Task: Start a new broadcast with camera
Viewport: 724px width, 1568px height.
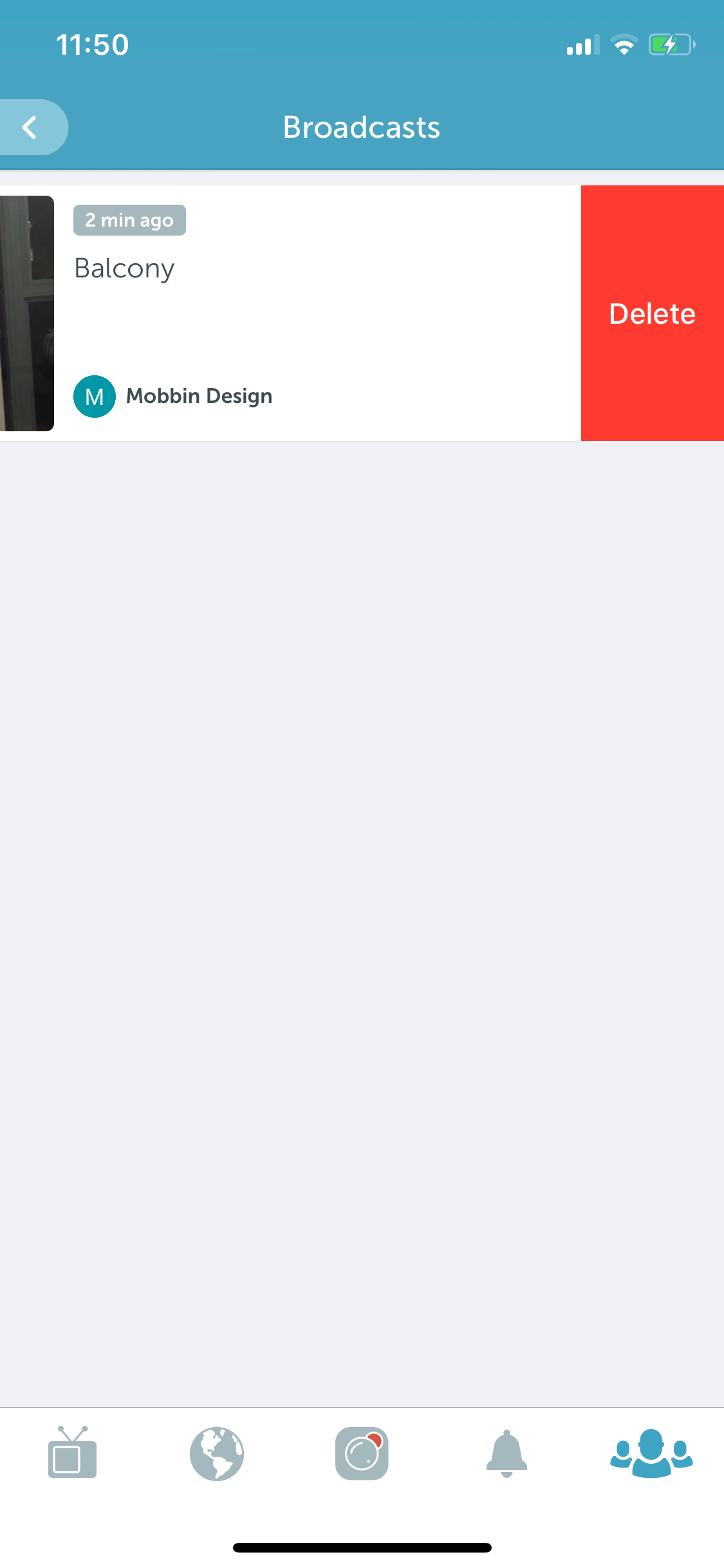Action: pos(362,1453)
